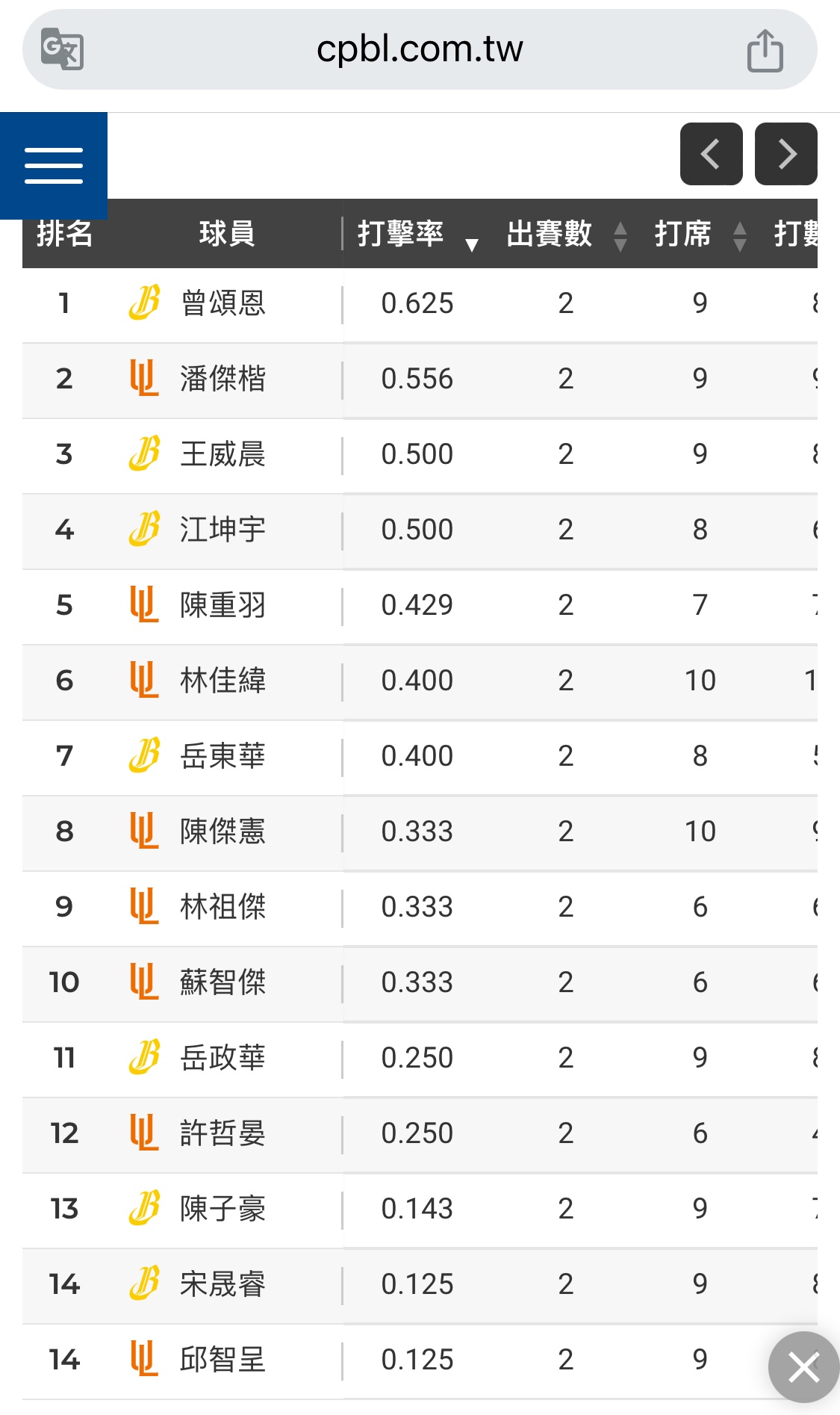Image resolution: width=840 pixels, height=1415 pixels.
Task: Share this page from address bar
Action: [x=765, y=50]
